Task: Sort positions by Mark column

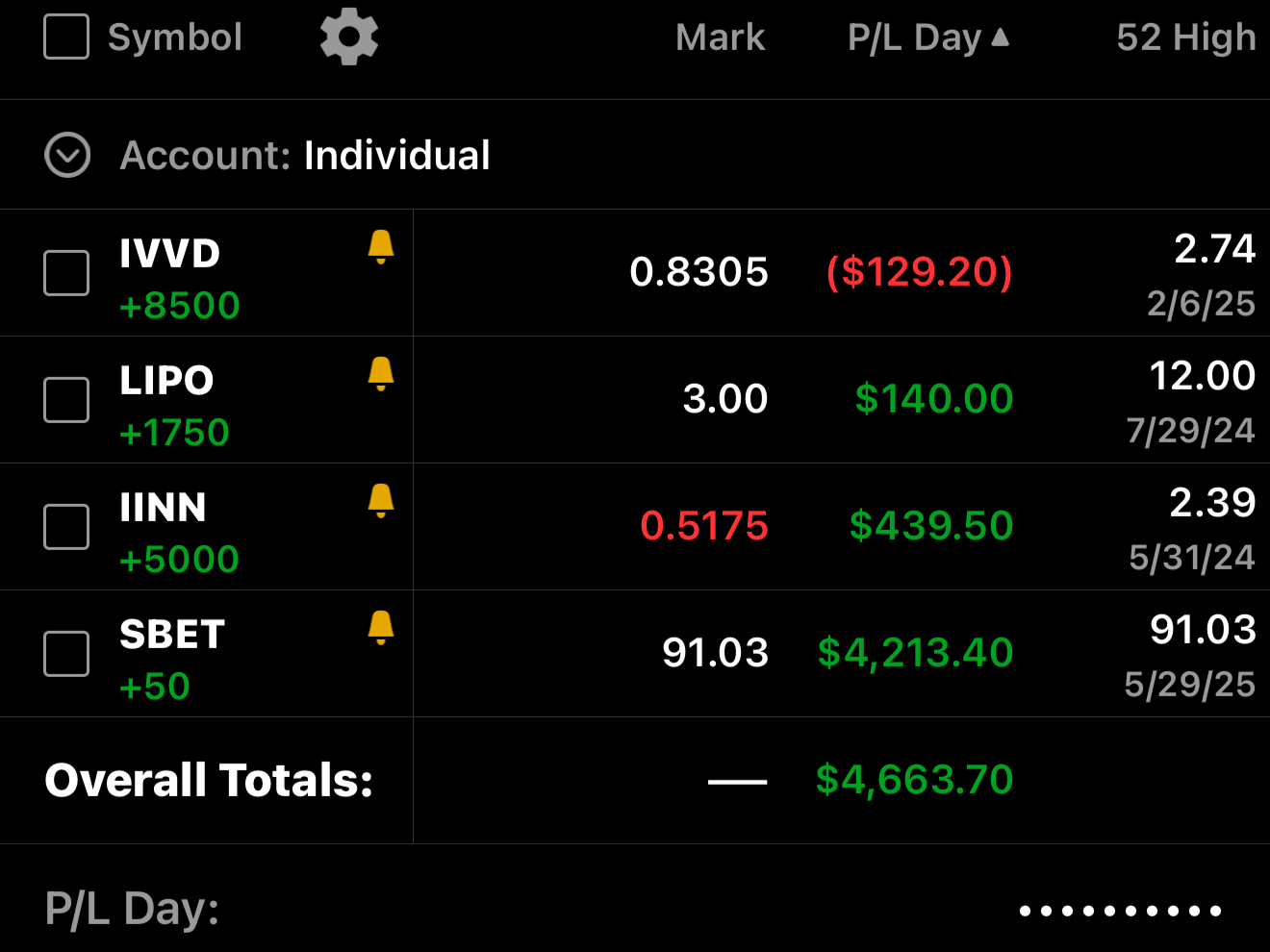Action: pyautogui.click(x=720, y=38)
